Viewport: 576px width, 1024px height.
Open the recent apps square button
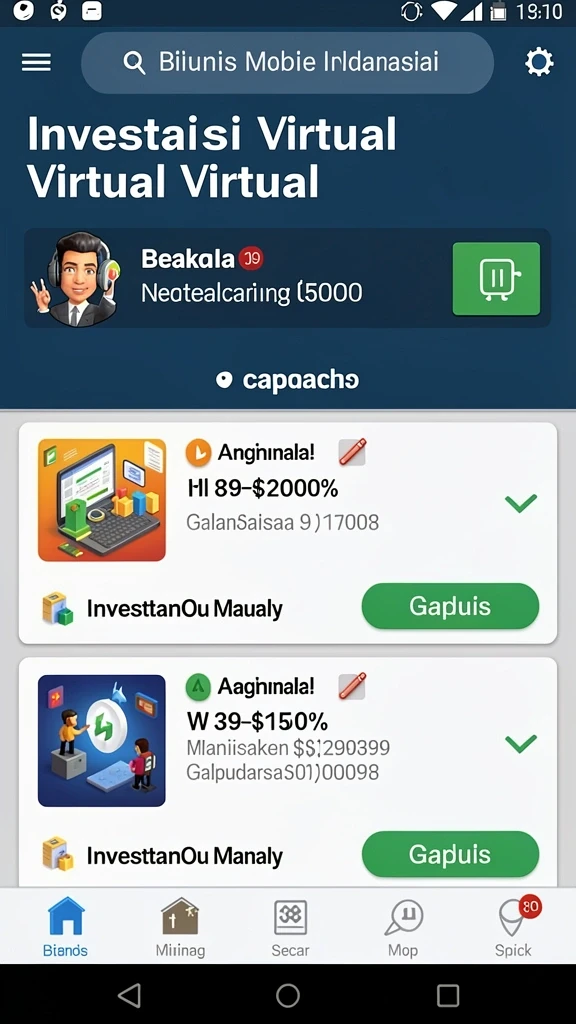448,996
